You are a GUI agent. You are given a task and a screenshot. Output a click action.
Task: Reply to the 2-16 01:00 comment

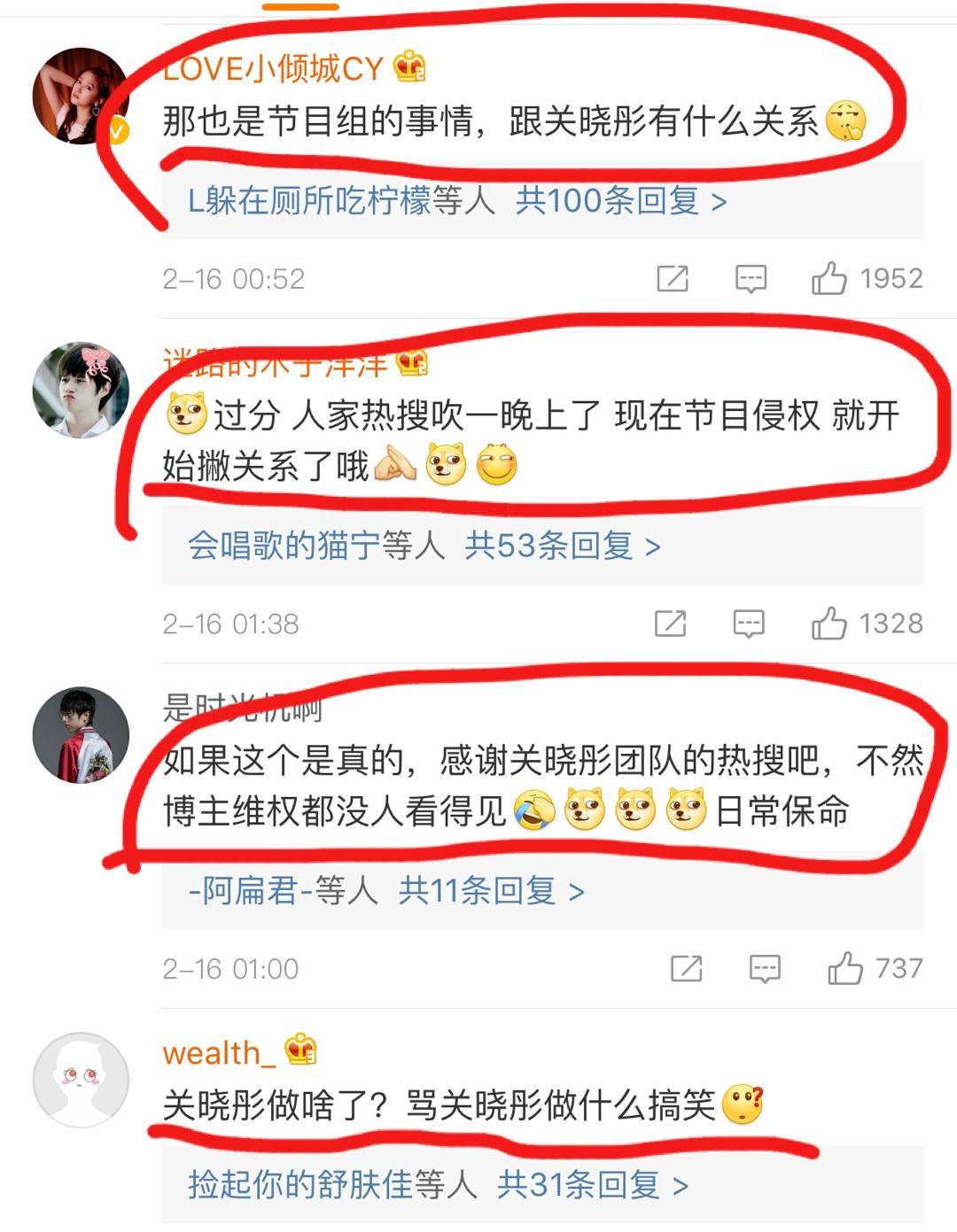click(x=765, y=969)
